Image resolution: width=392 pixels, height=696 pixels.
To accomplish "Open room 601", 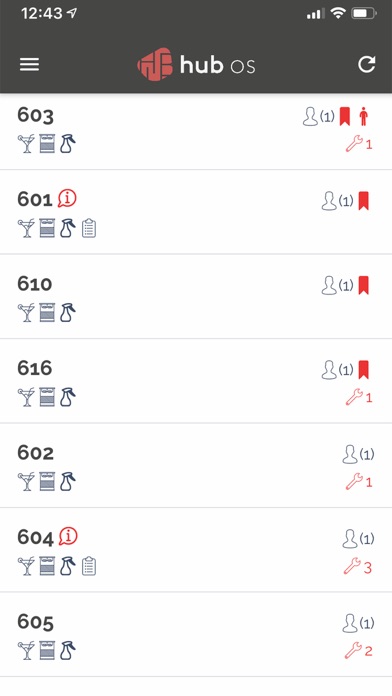I will tap(196, 212).
